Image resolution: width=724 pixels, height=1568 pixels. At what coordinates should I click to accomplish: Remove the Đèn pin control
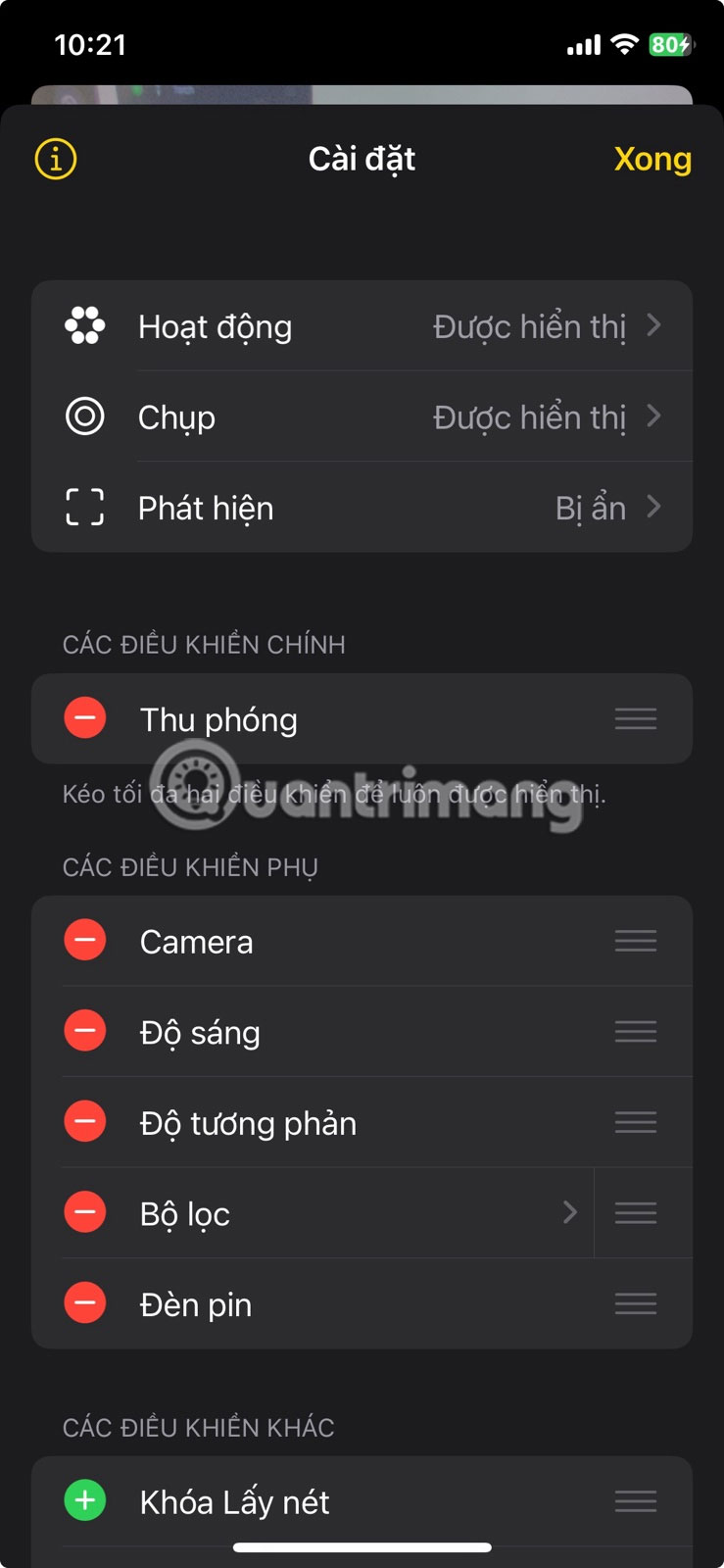(85, 1303)
